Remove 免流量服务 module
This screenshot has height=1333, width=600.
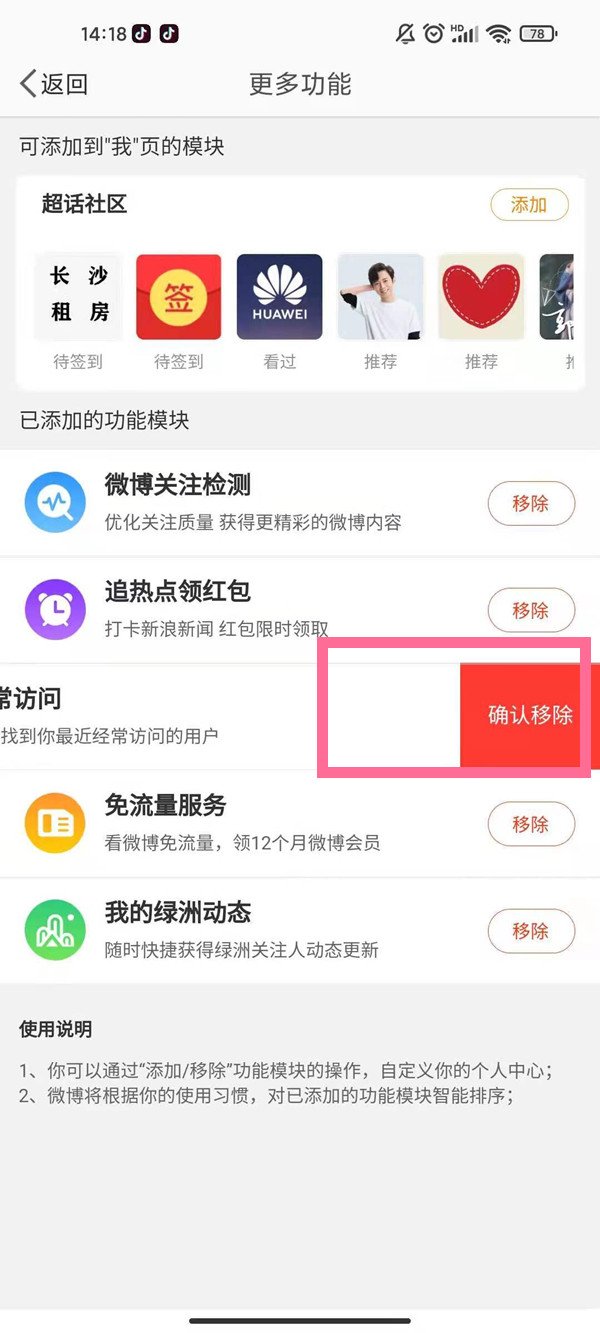pos(531,824)
